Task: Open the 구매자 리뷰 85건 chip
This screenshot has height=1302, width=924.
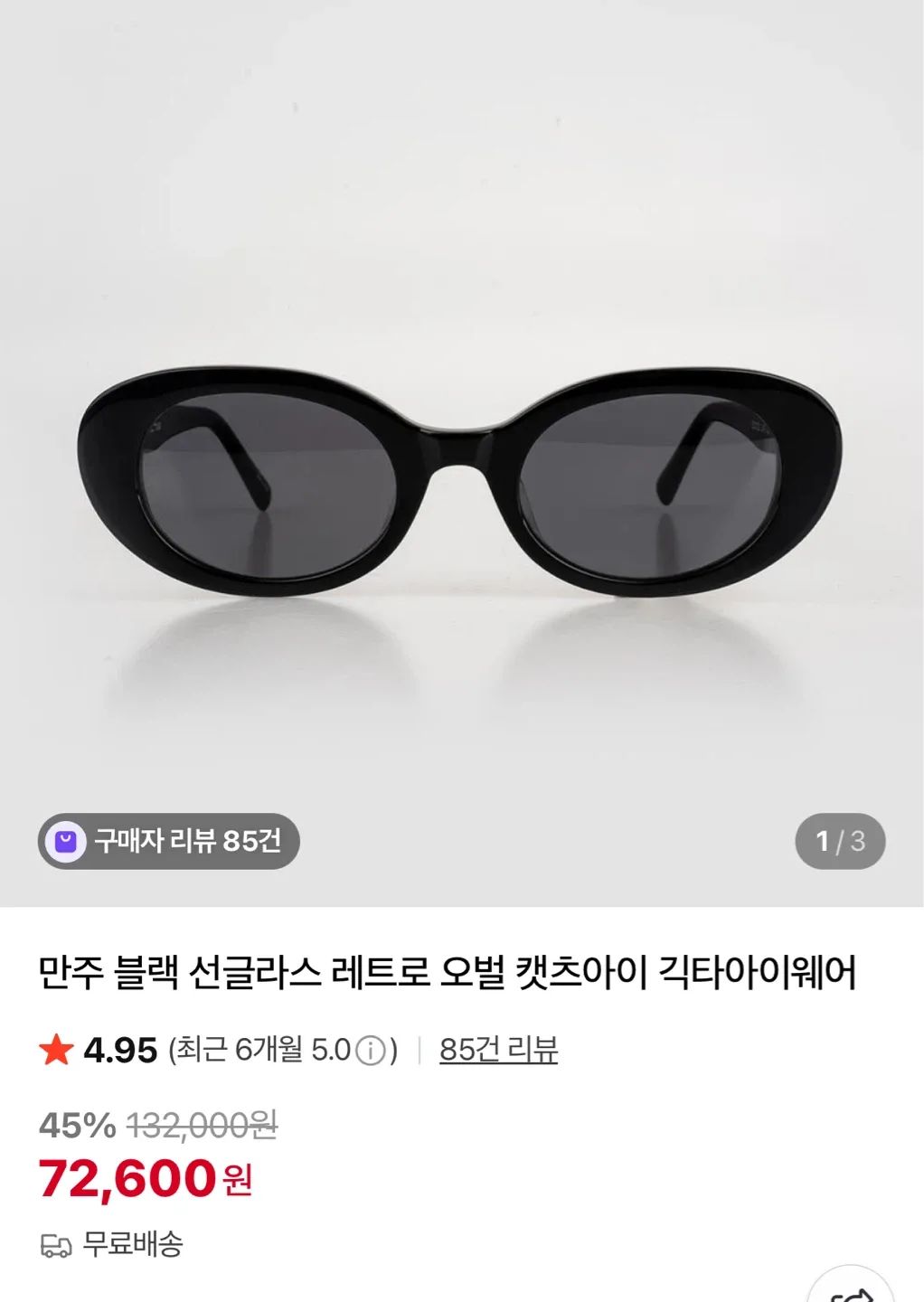Action: (169, 841)
